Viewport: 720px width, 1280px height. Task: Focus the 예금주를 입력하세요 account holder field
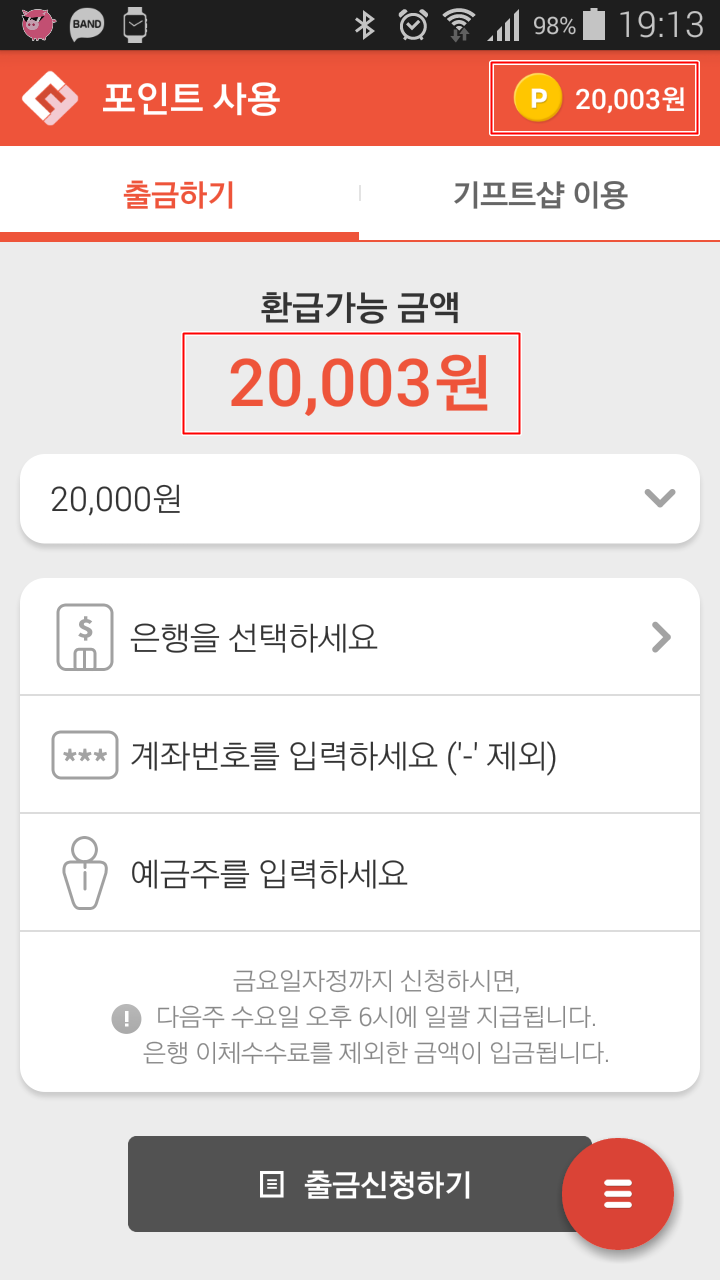tap(360, 873)
